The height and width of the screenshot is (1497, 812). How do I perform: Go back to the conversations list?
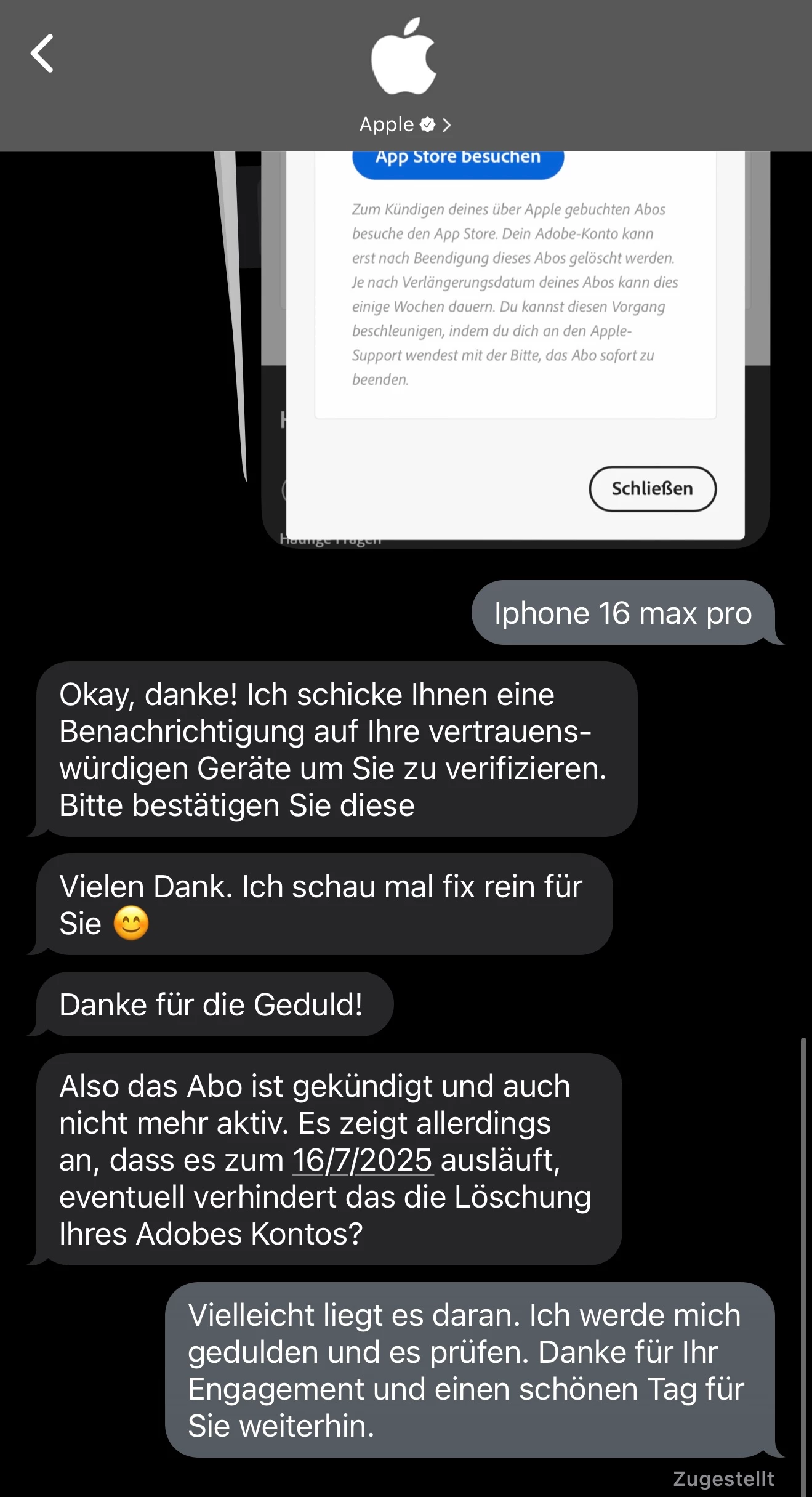[42, 54]
